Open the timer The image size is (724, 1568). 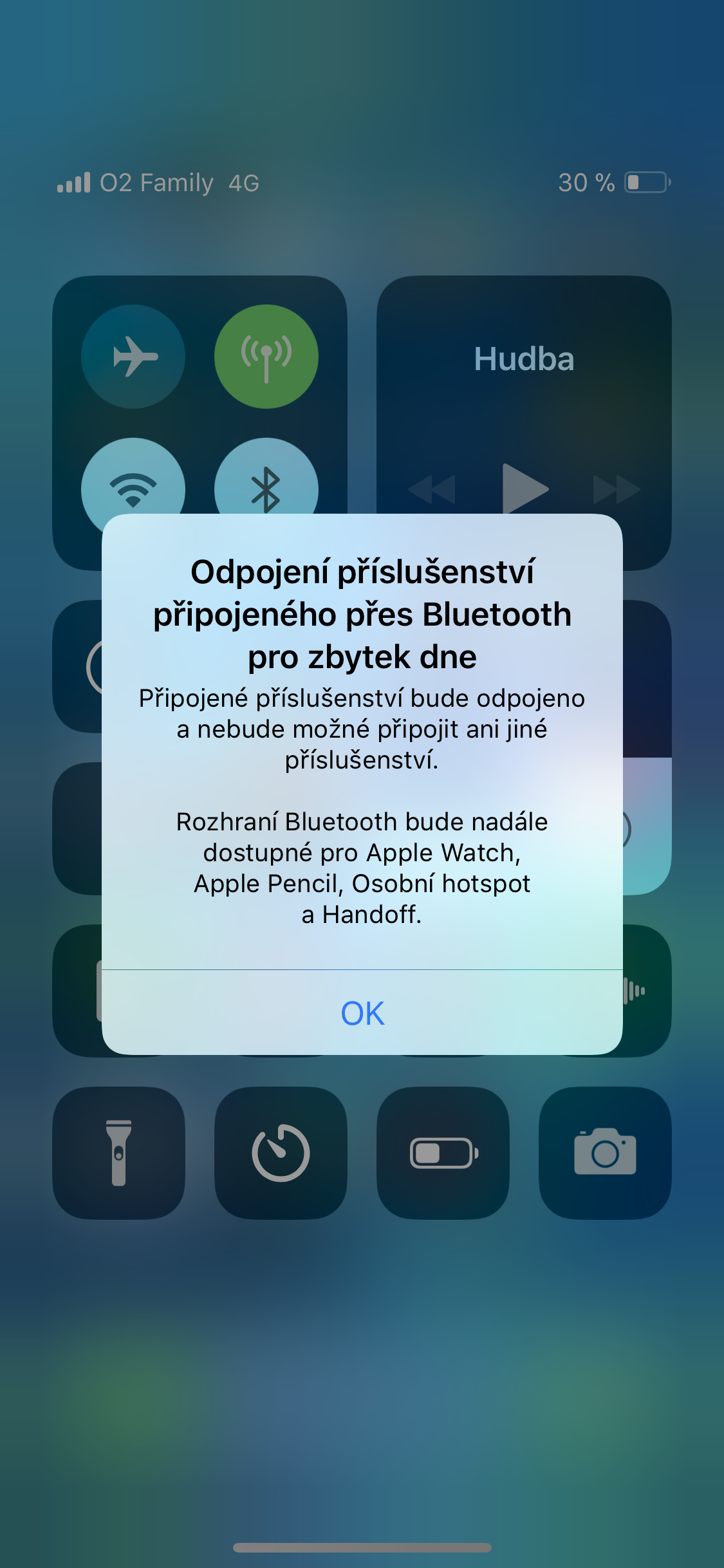281,1152
